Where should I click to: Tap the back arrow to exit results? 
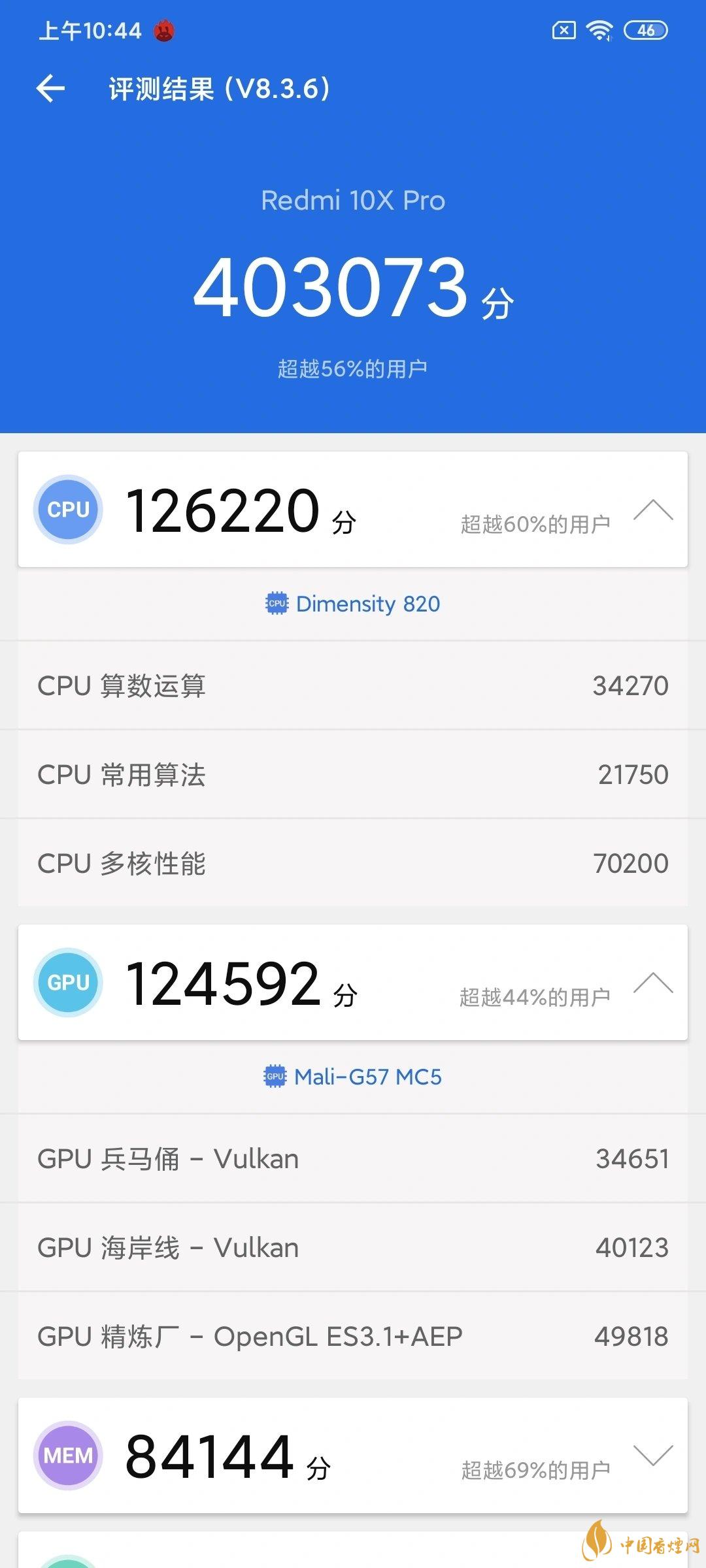(51, 89)
